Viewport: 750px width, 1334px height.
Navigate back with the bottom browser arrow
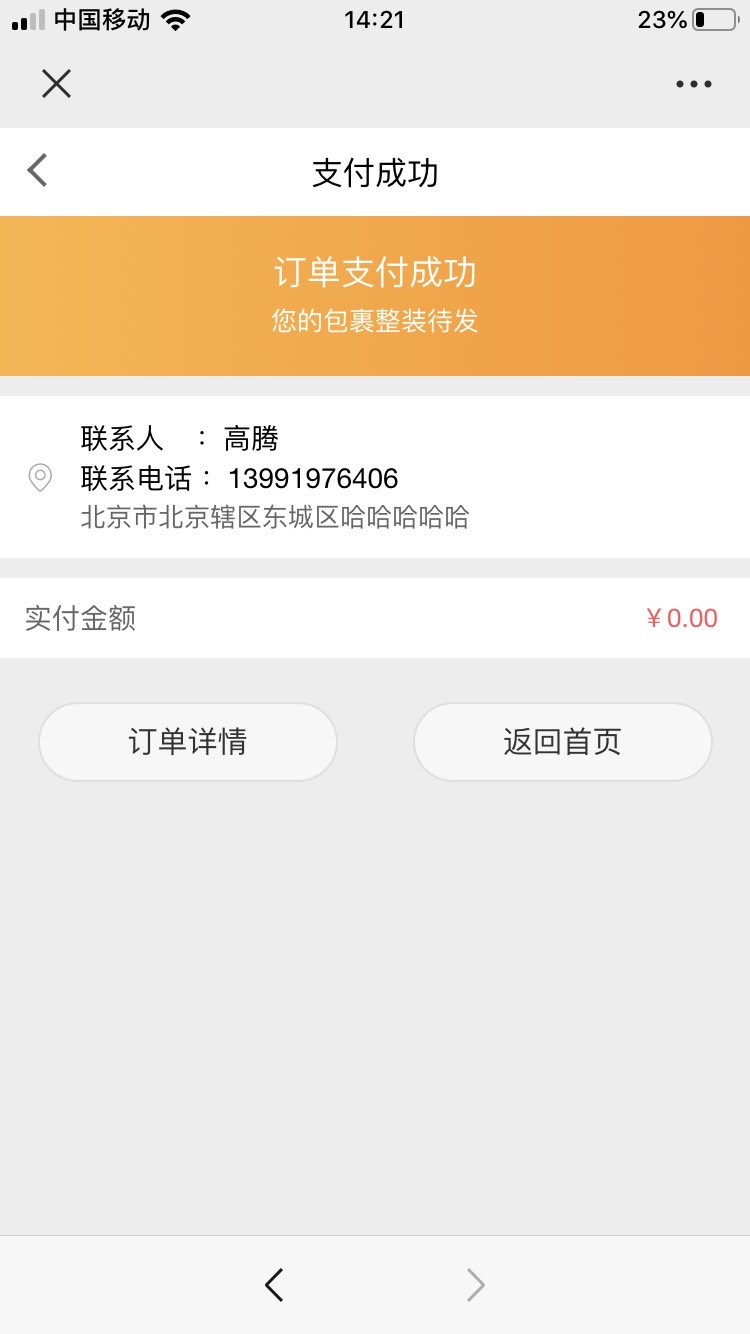[x=274, y=1284]
